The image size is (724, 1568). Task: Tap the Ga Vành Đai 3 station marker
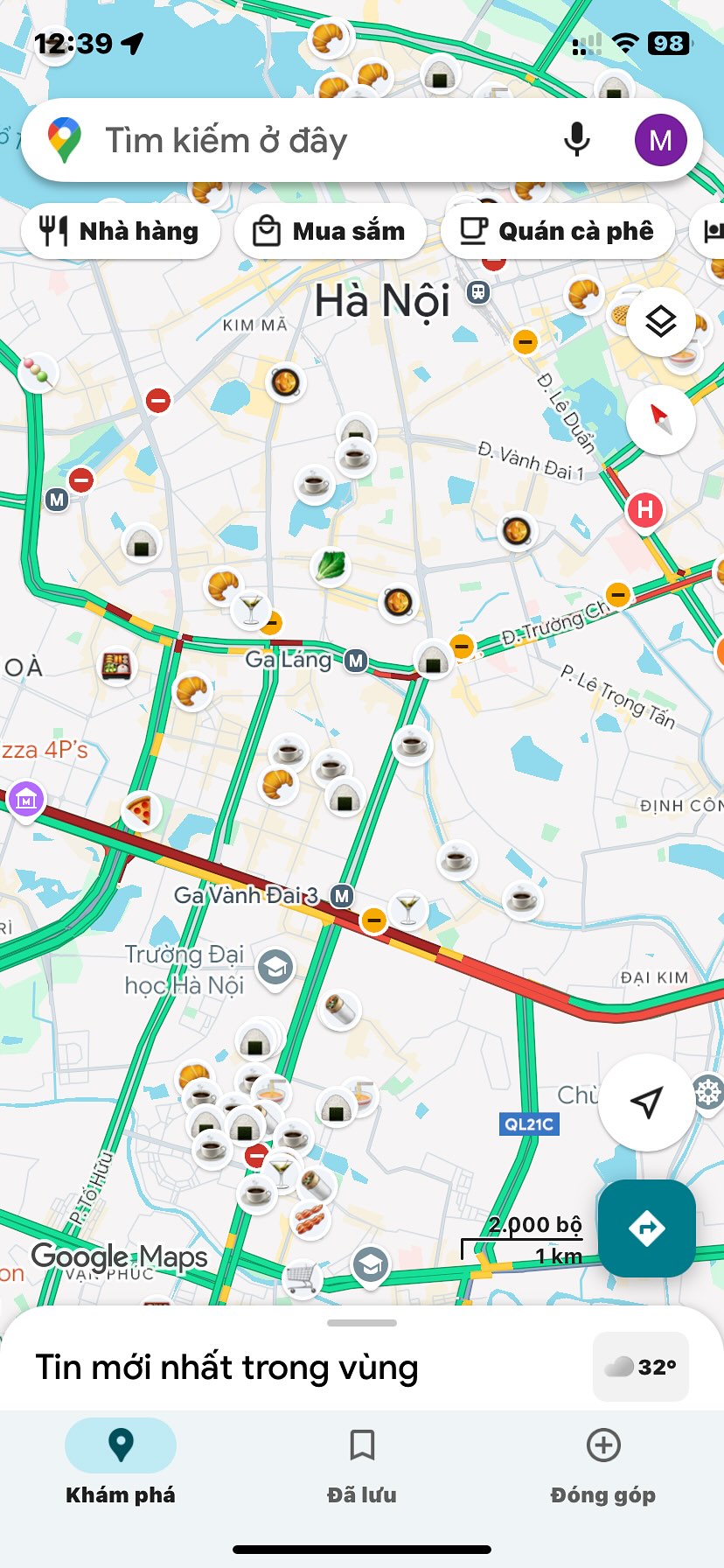pyautogui.click(x=342, y=896)
